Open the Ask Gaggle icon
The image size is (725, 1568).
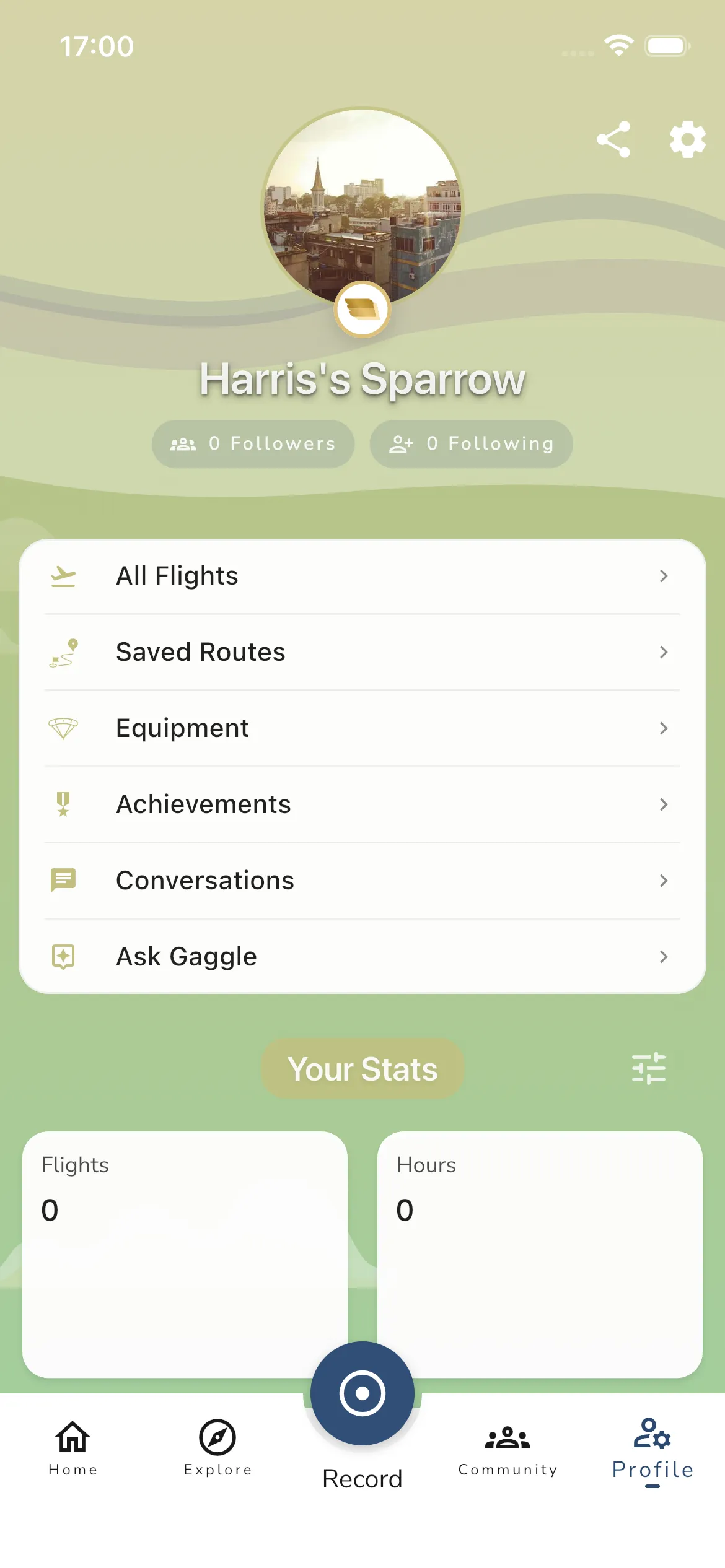coord(64,956)
